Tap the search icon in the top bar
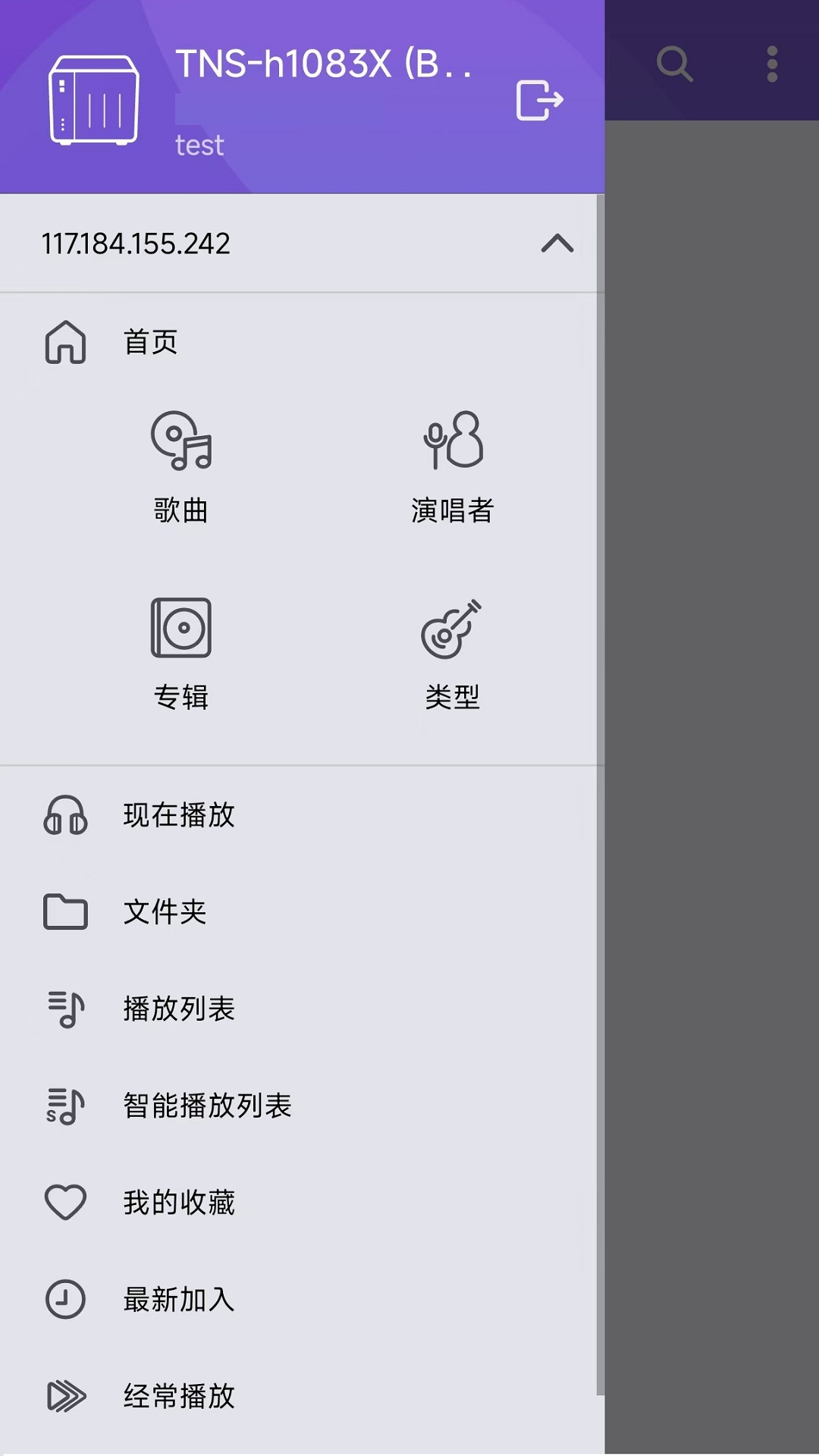The height and width of the screenshot is (1456, 819). pos(674,64)
